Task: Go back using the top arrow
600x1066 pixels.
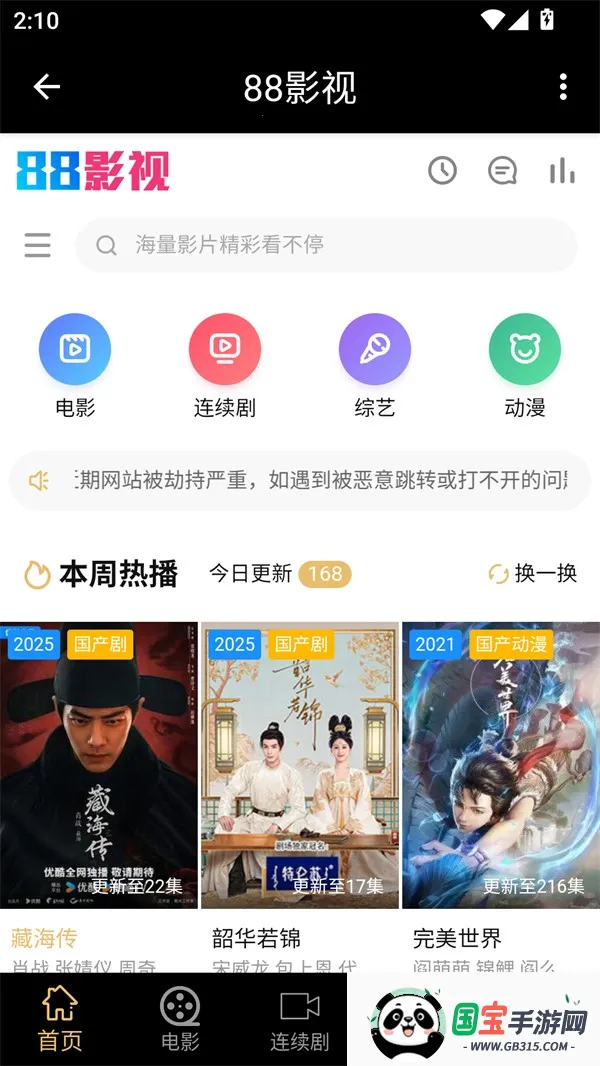Action: coord(47,87)
